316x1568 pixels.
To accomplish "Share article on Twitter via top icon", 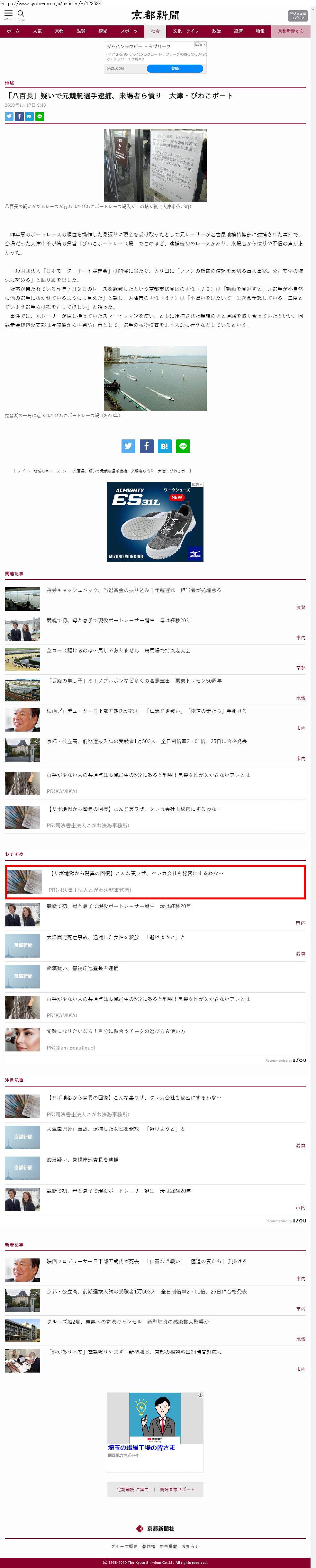I will pyautogui.click(x=9, y=116).
